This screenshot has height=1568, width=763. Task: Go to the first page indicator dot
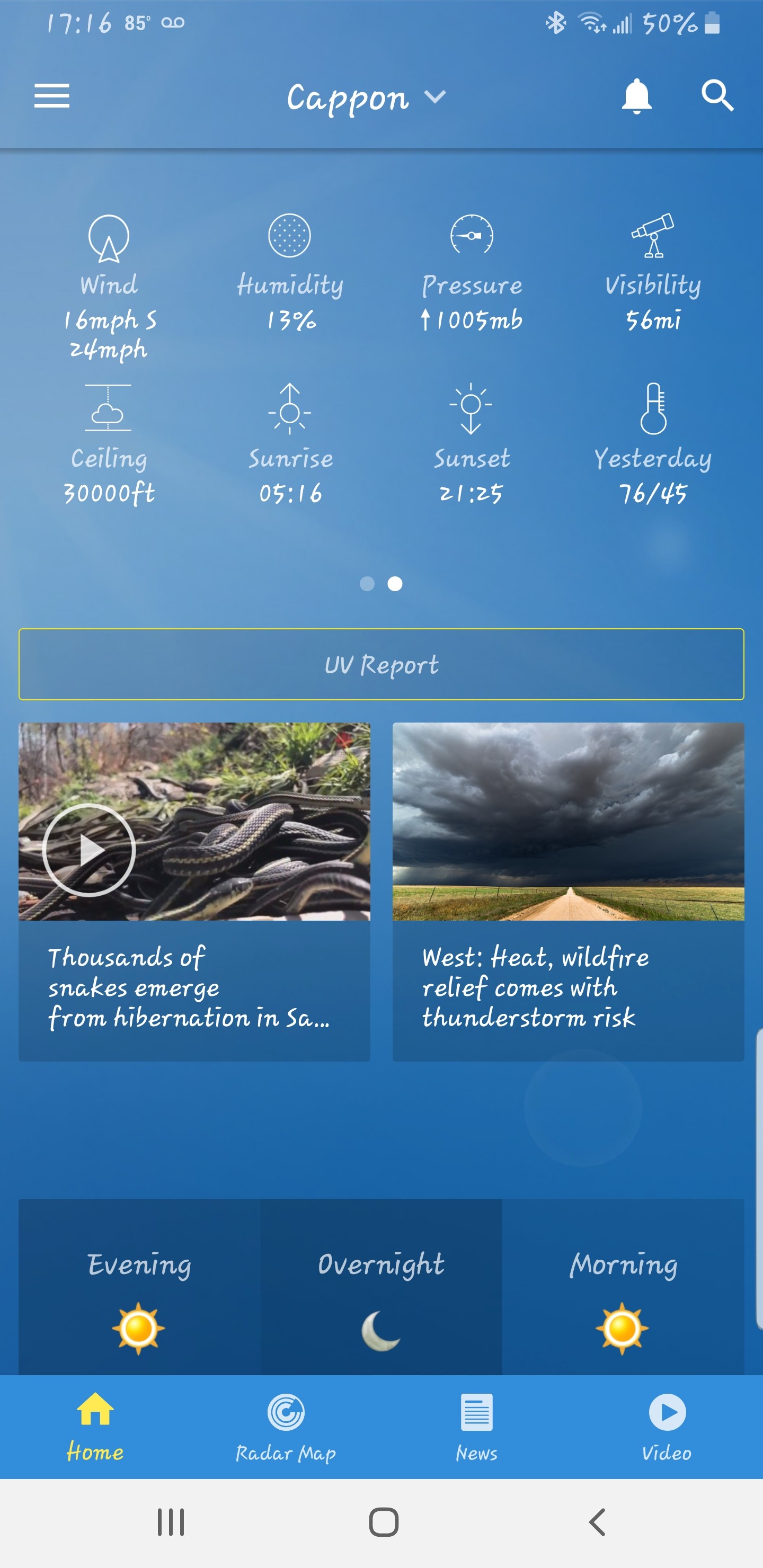tap(367, 584)
